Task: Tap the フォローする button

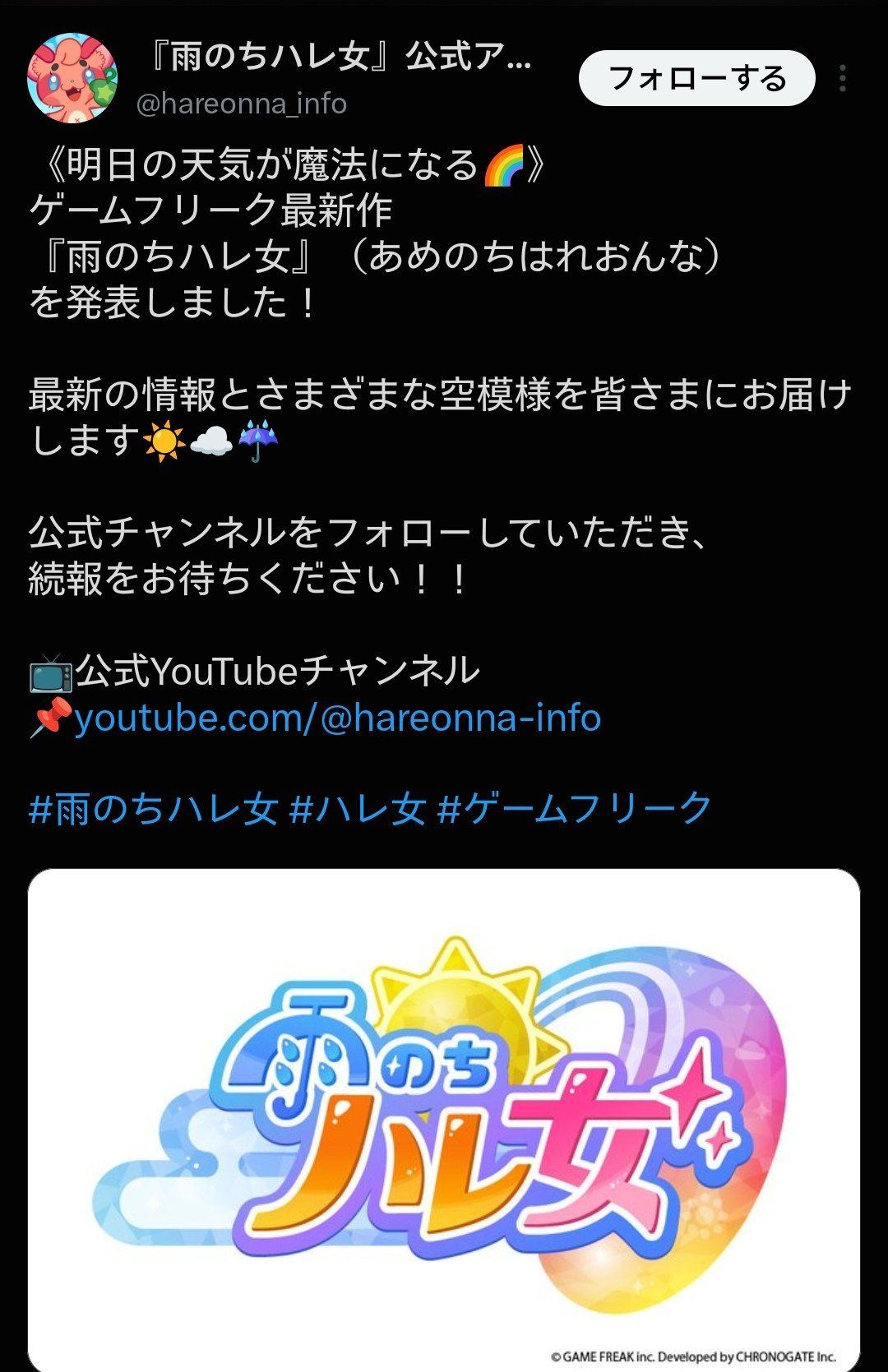Action: pyautogui.click(x=696, y=79)
